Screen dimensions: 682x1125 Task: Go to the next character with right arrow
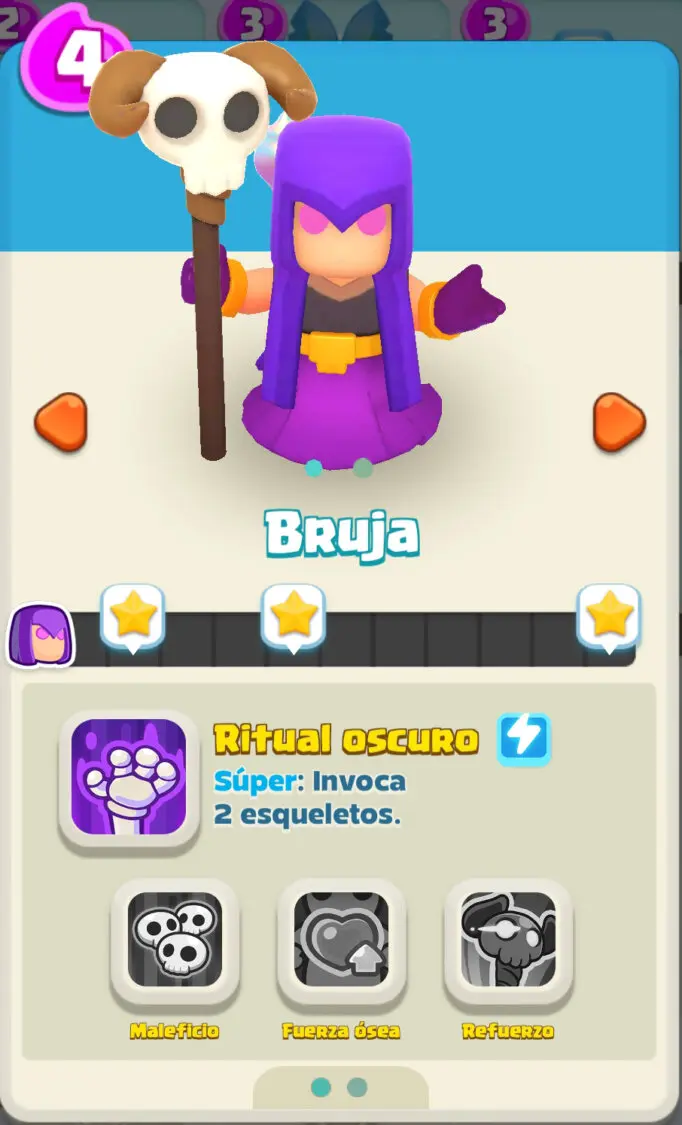tap(620, 422)
